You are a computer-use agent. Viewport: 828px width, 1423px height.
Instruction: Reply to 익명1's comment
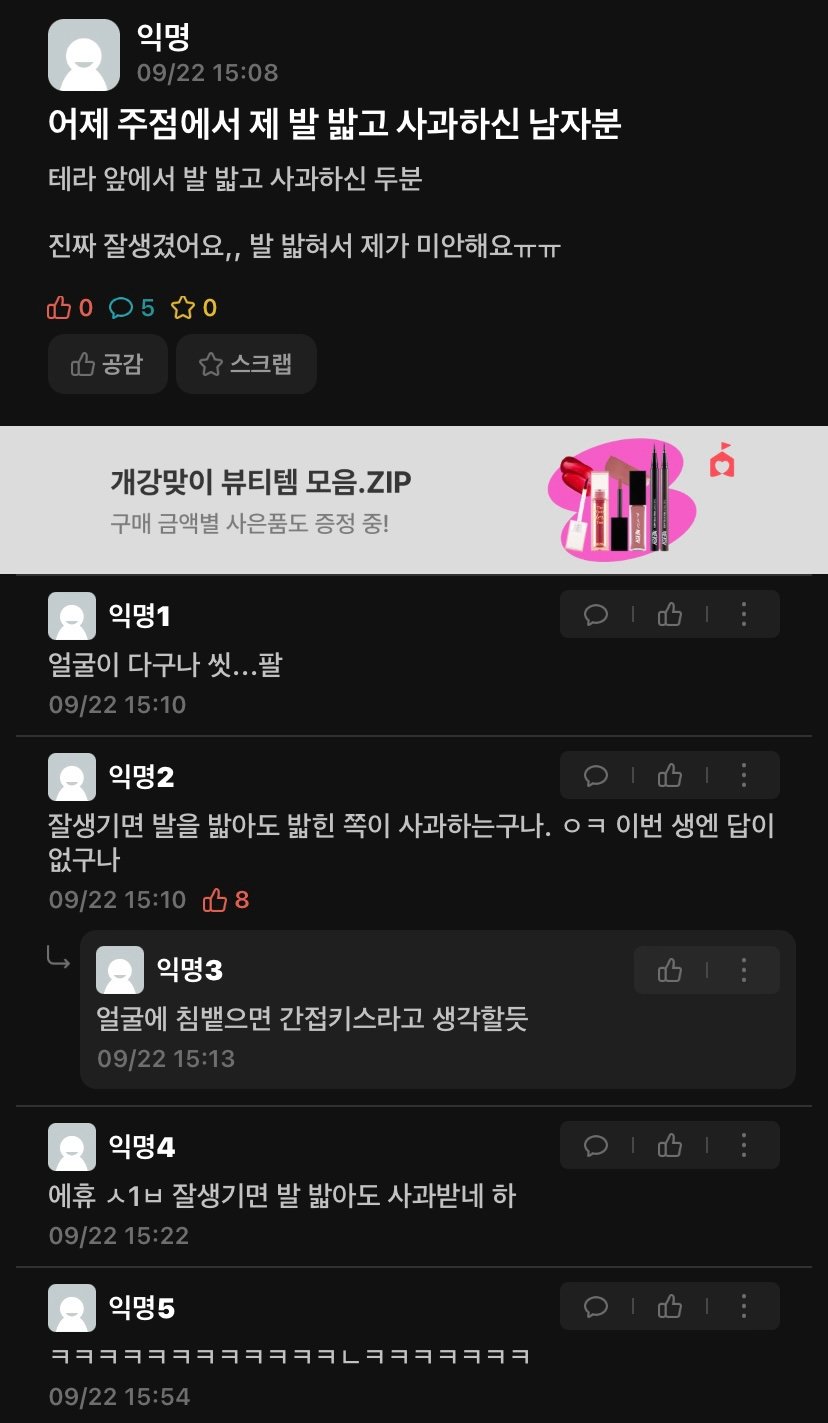(596, 614)
